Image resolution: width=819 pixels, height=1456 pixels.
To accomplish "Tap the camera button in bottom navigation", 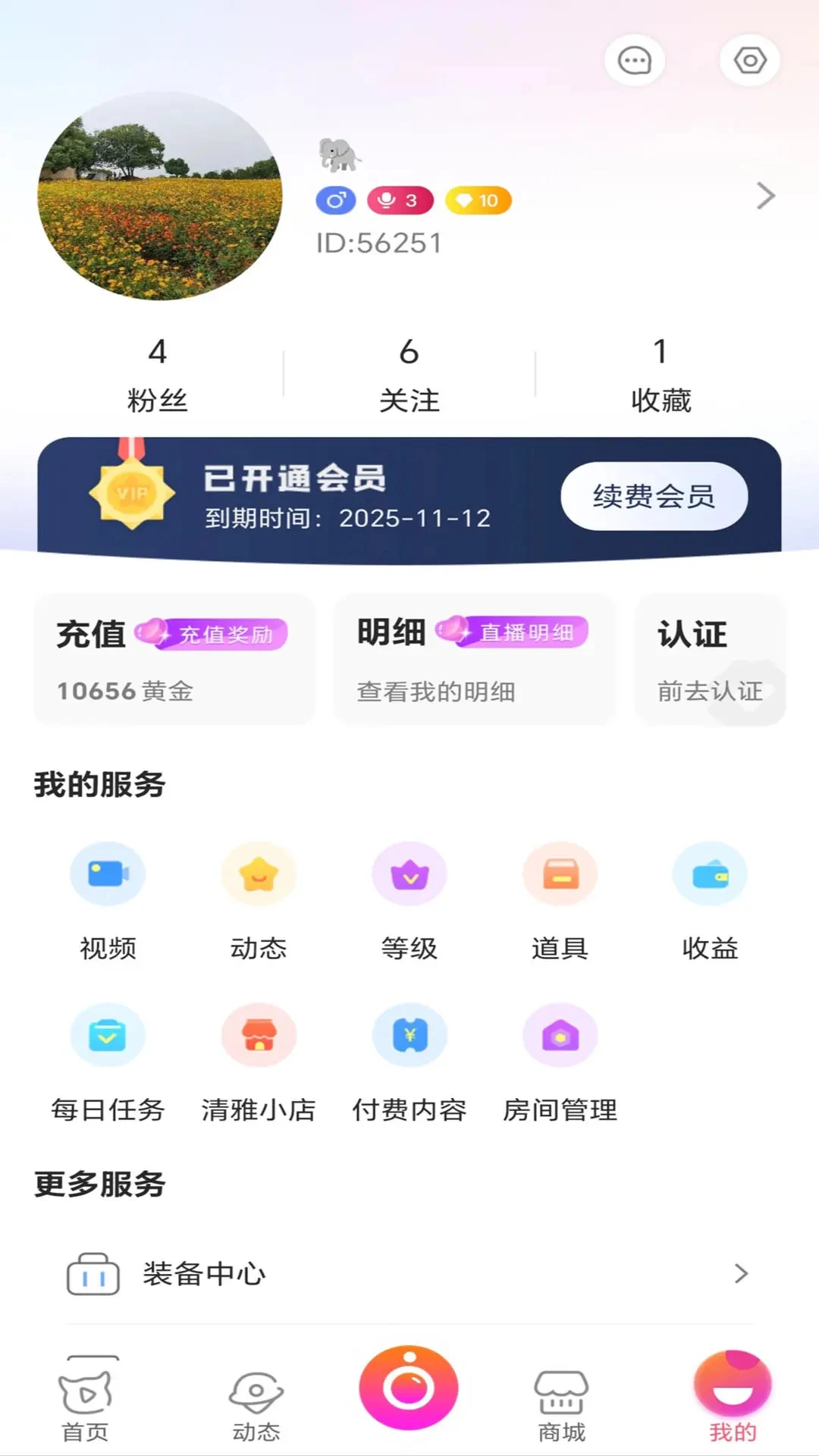I will 409,1388.
